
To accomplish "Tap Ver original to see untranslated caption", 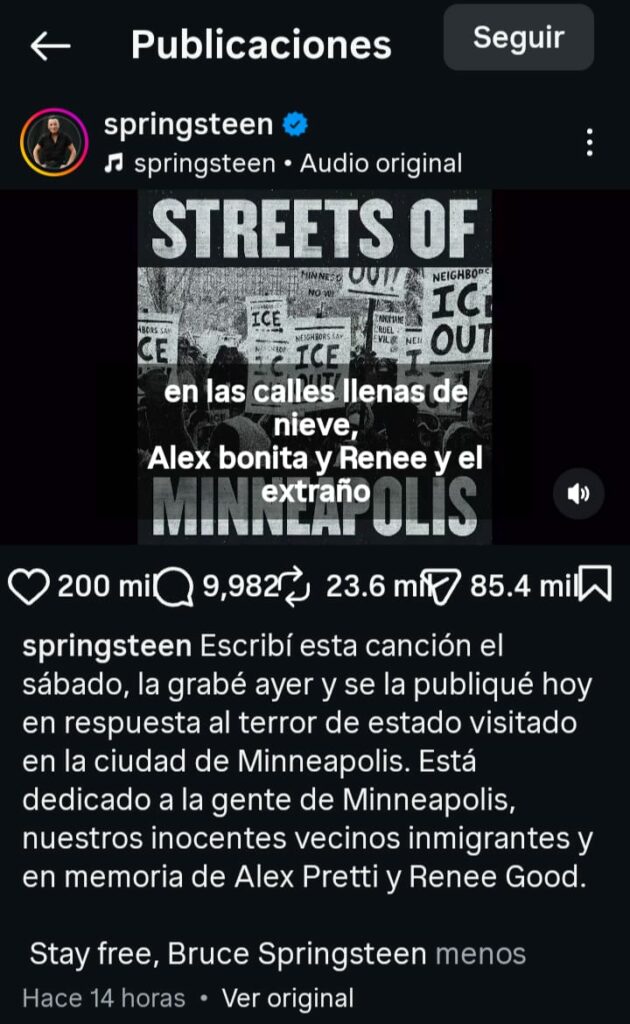I will [287, 998].
